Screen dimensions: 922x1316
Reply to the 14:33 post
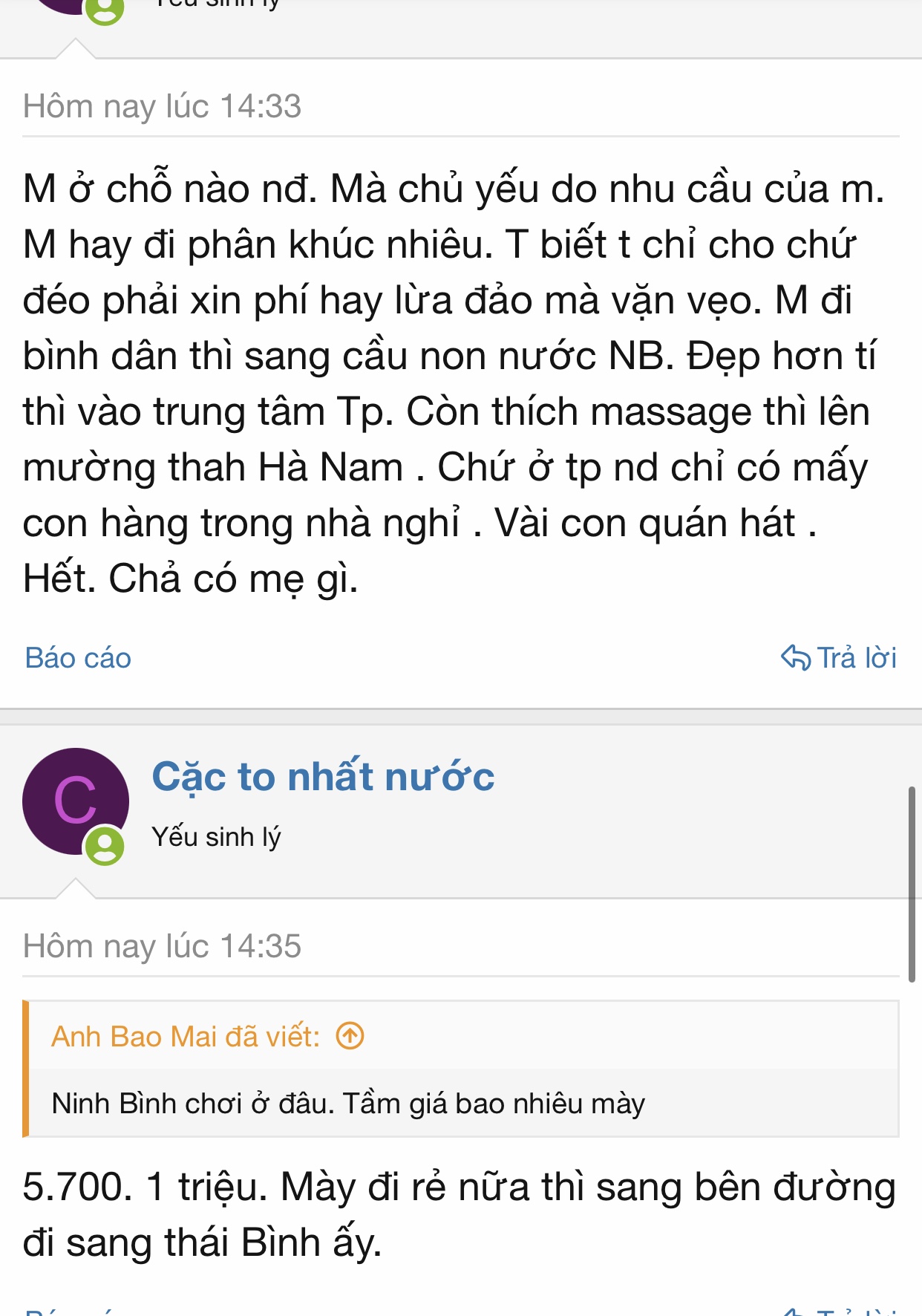pyautogui.click(x=839, y=658)
